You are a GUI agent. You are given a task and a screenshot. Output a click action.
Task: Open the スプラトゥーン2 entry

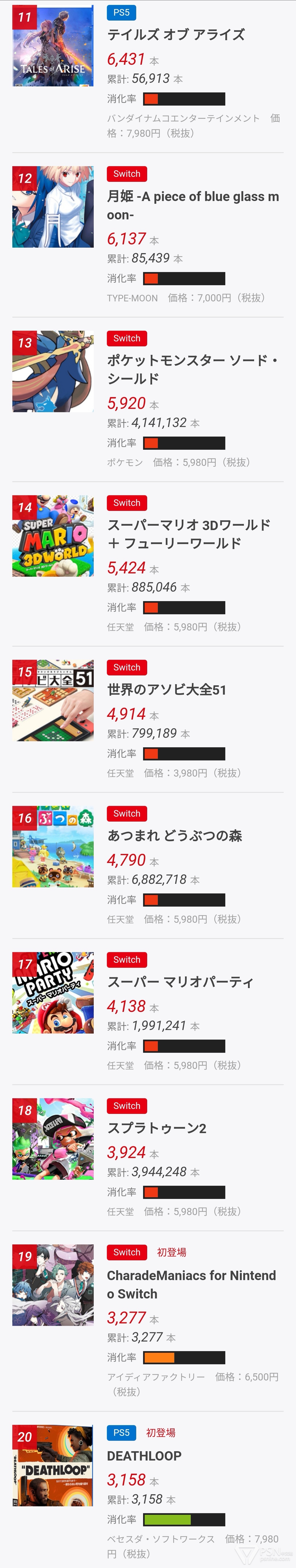[157, 1127]
